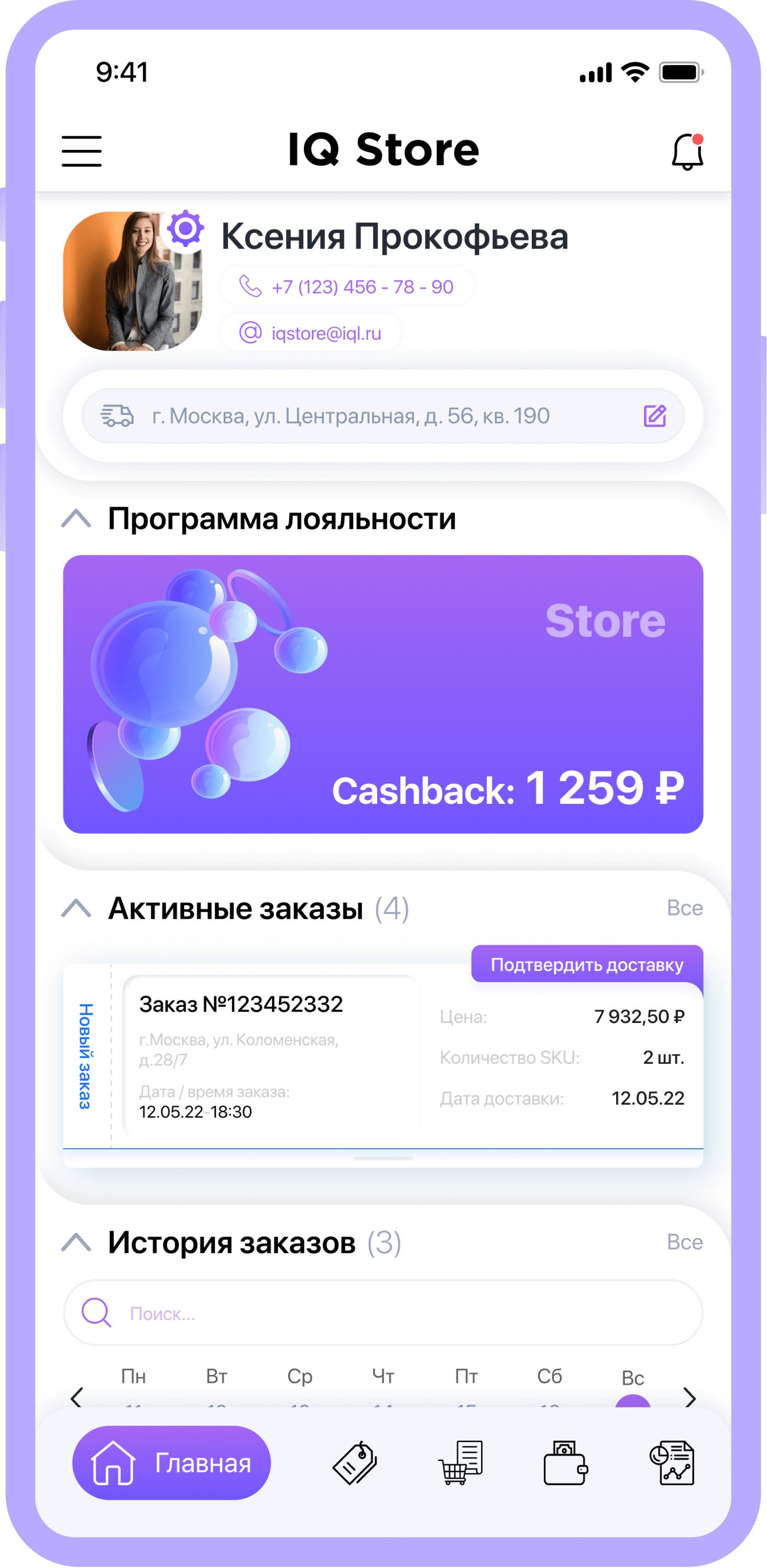View all active orders

684,908
